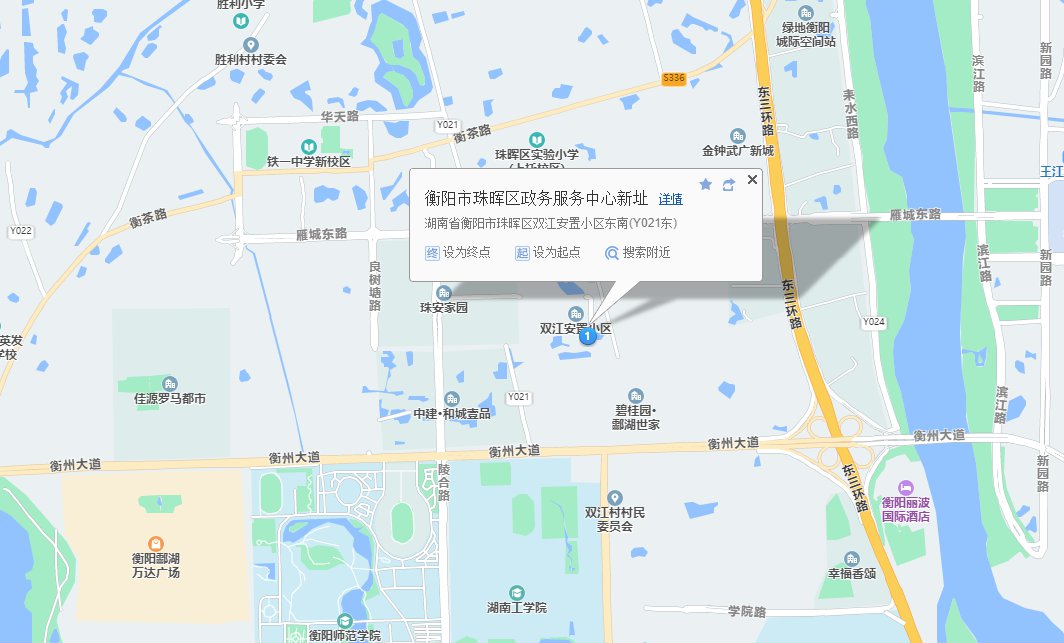This screenshot has height=643, width=1064.
Task: Open the 详情 details link
Action: click(x=671, y=199)
